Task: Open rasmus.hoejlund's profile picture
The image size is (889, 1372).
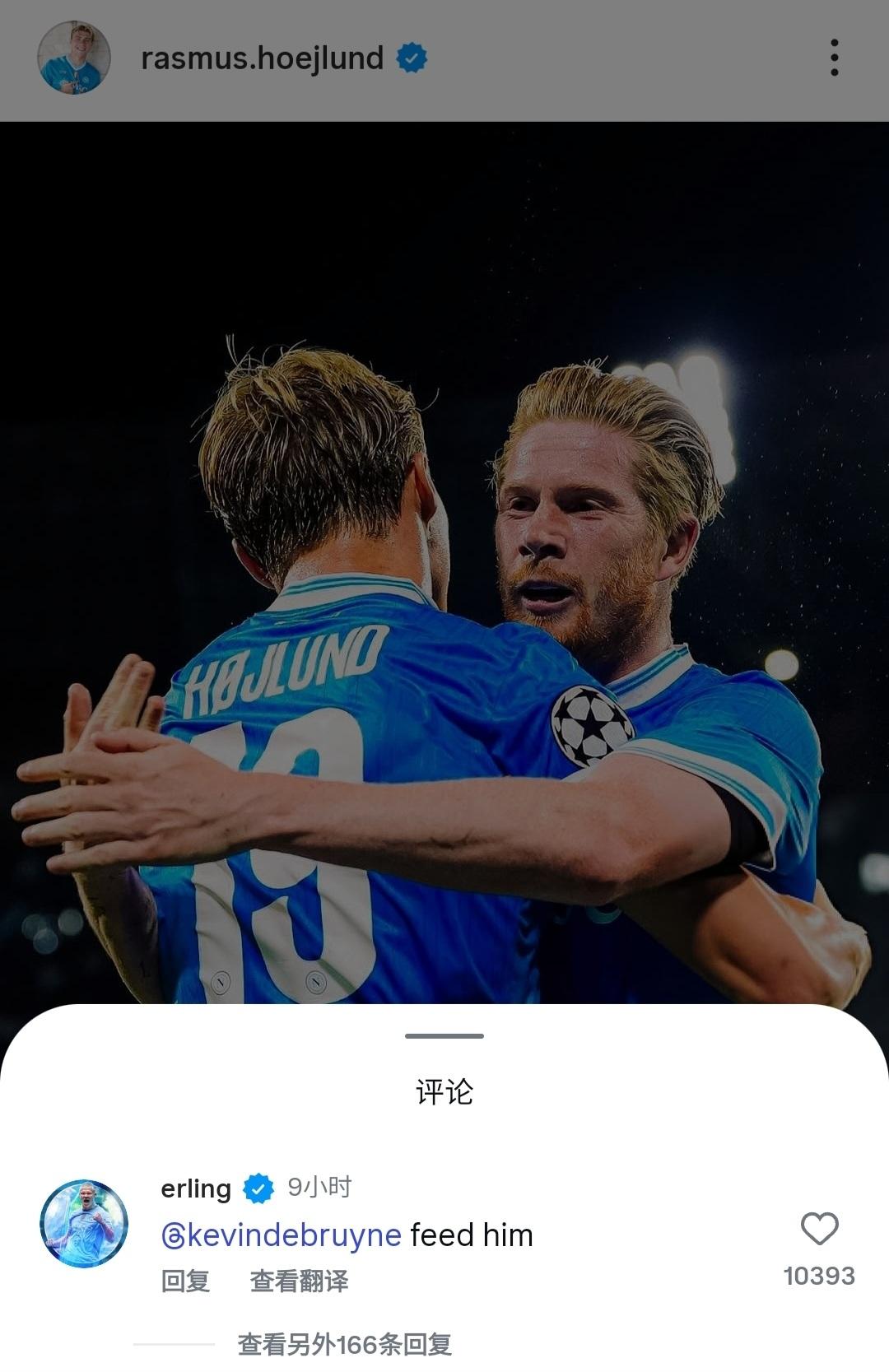Action: [x=74, y=58]
